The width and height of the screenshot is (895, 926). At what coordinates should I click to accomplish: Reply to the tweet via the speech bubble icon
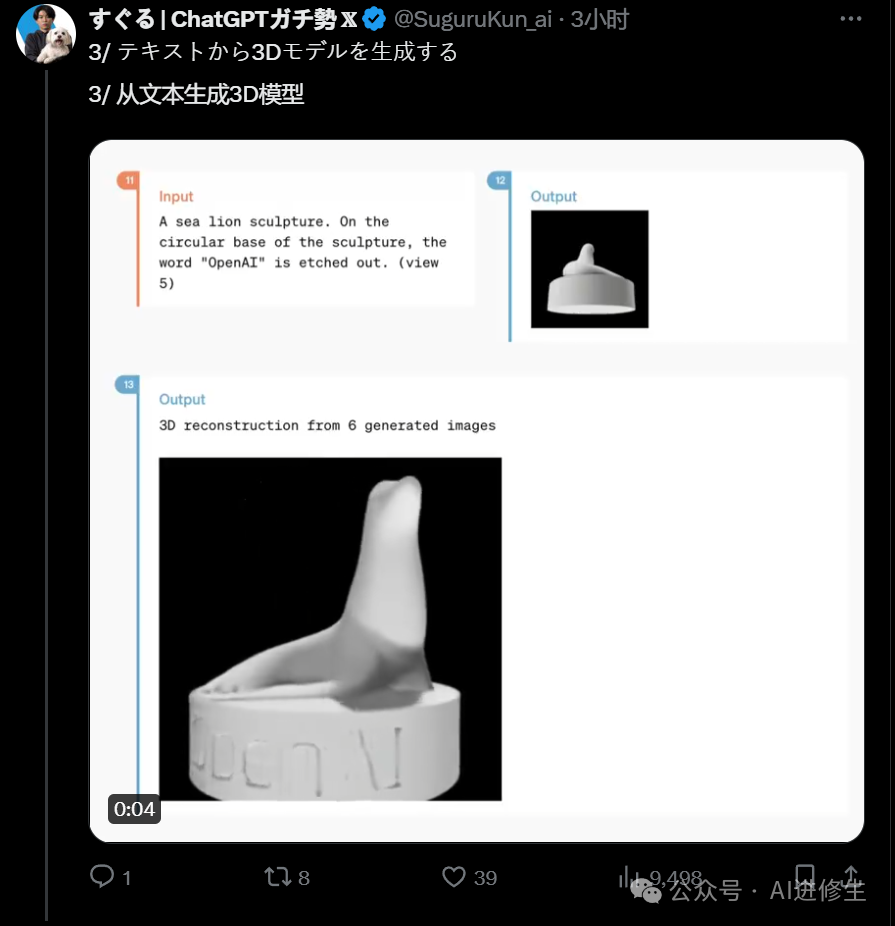pos(103,876)
